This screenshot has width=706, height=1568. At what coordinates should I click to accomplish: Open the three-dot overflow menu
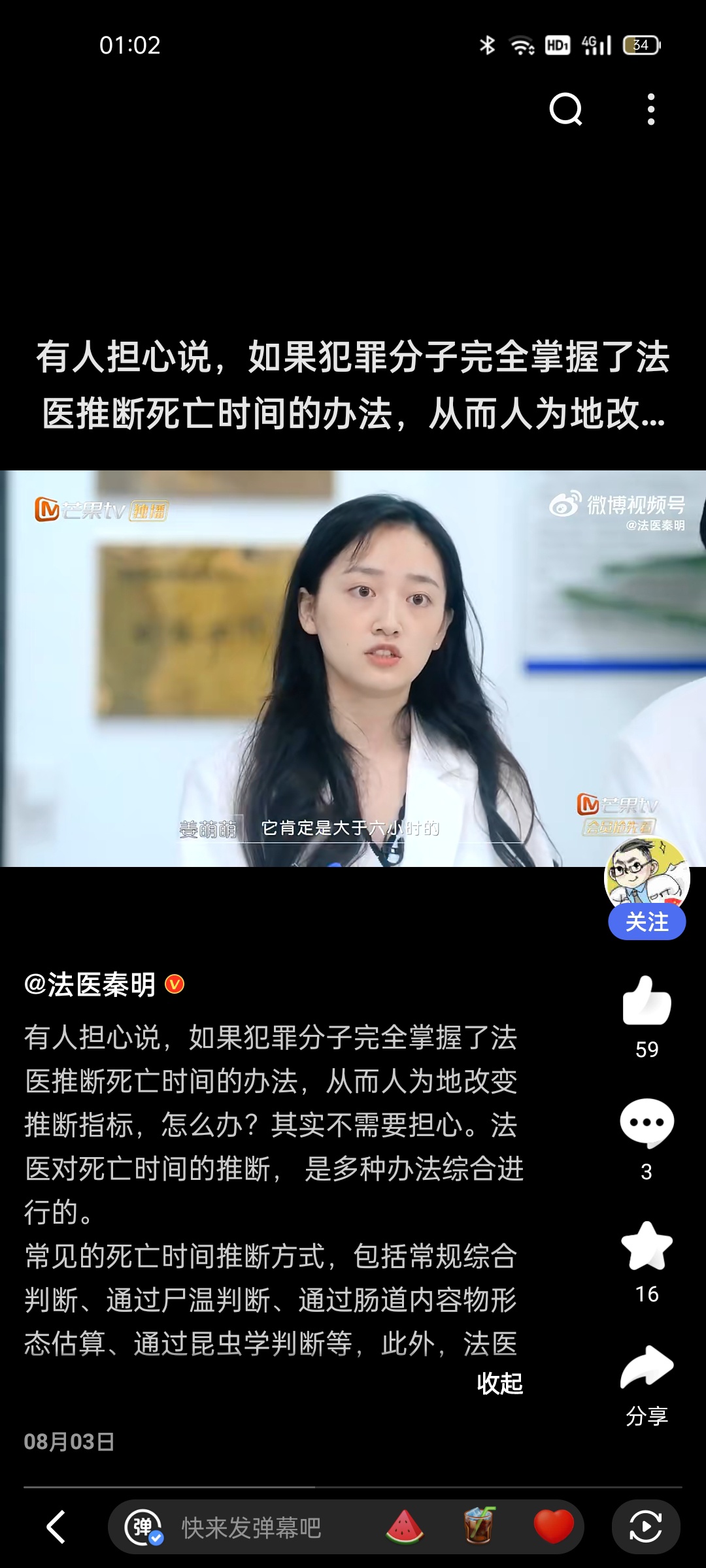[x=650, y=109]
